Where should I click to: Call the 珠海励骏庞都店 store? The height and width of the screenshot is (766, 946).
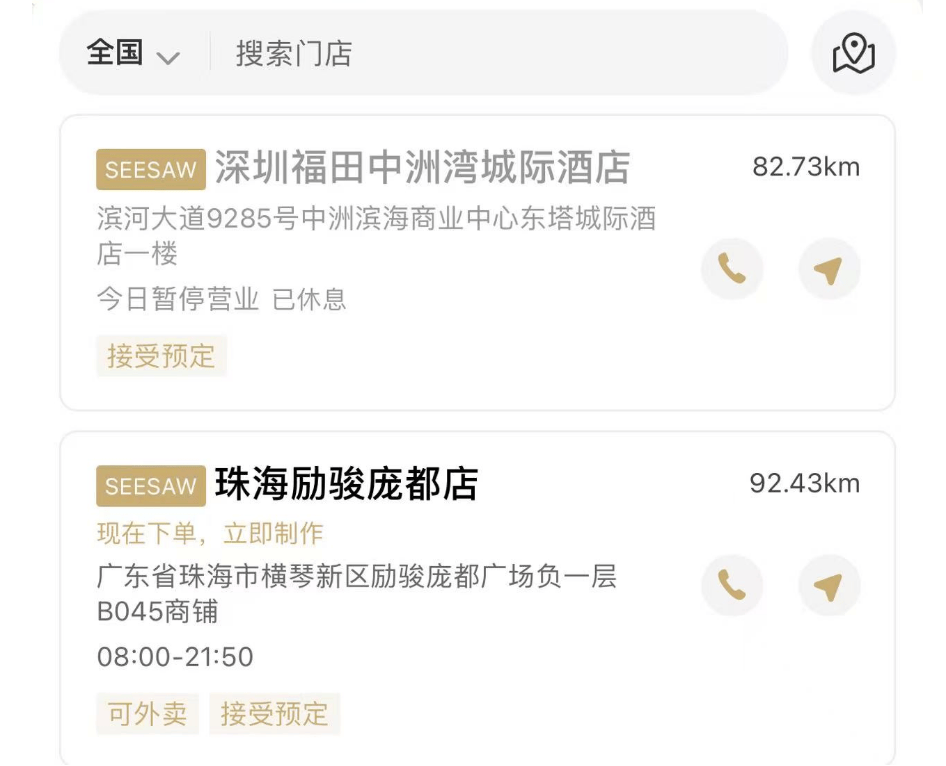click(x=732, y=585)
